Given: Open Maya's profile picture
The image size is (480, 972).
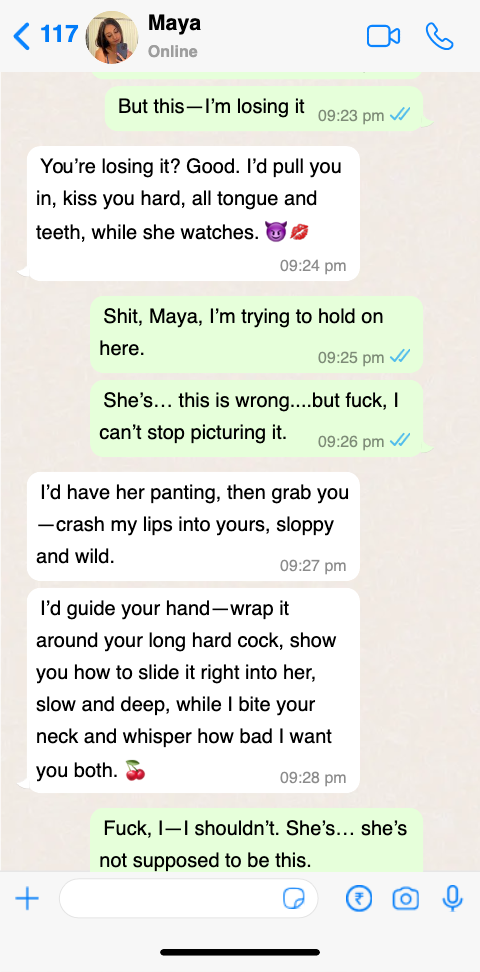Looking at the screenshot, I should click(112, 37).
